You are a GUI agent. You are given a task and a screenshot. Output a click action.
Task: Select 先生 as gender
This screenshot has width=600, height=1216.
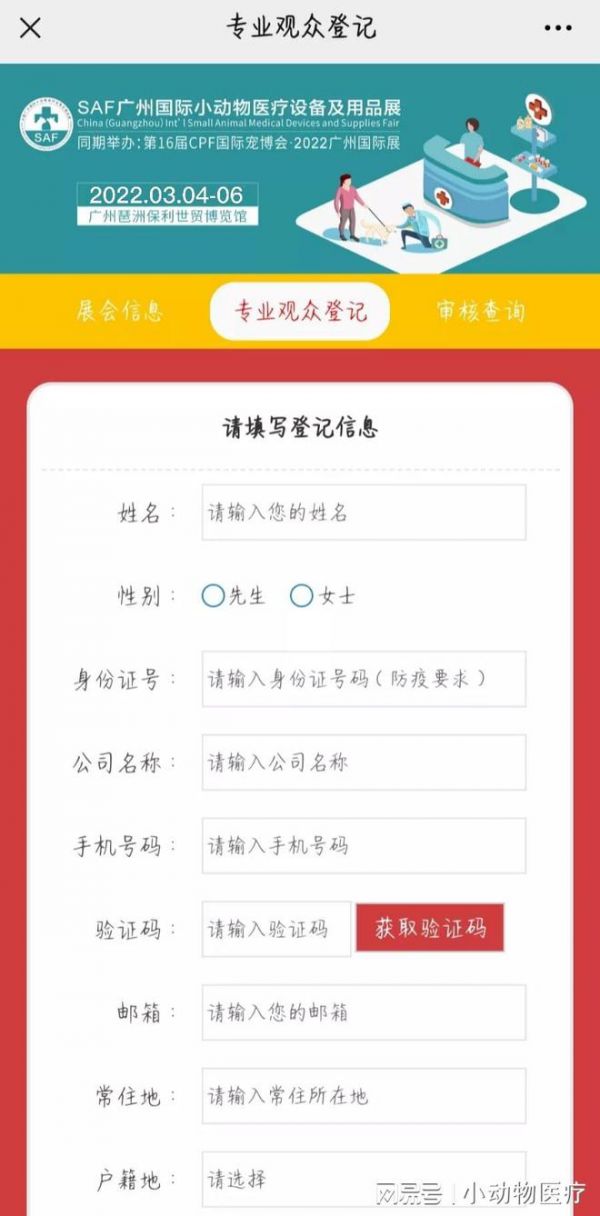click(213, 596)
